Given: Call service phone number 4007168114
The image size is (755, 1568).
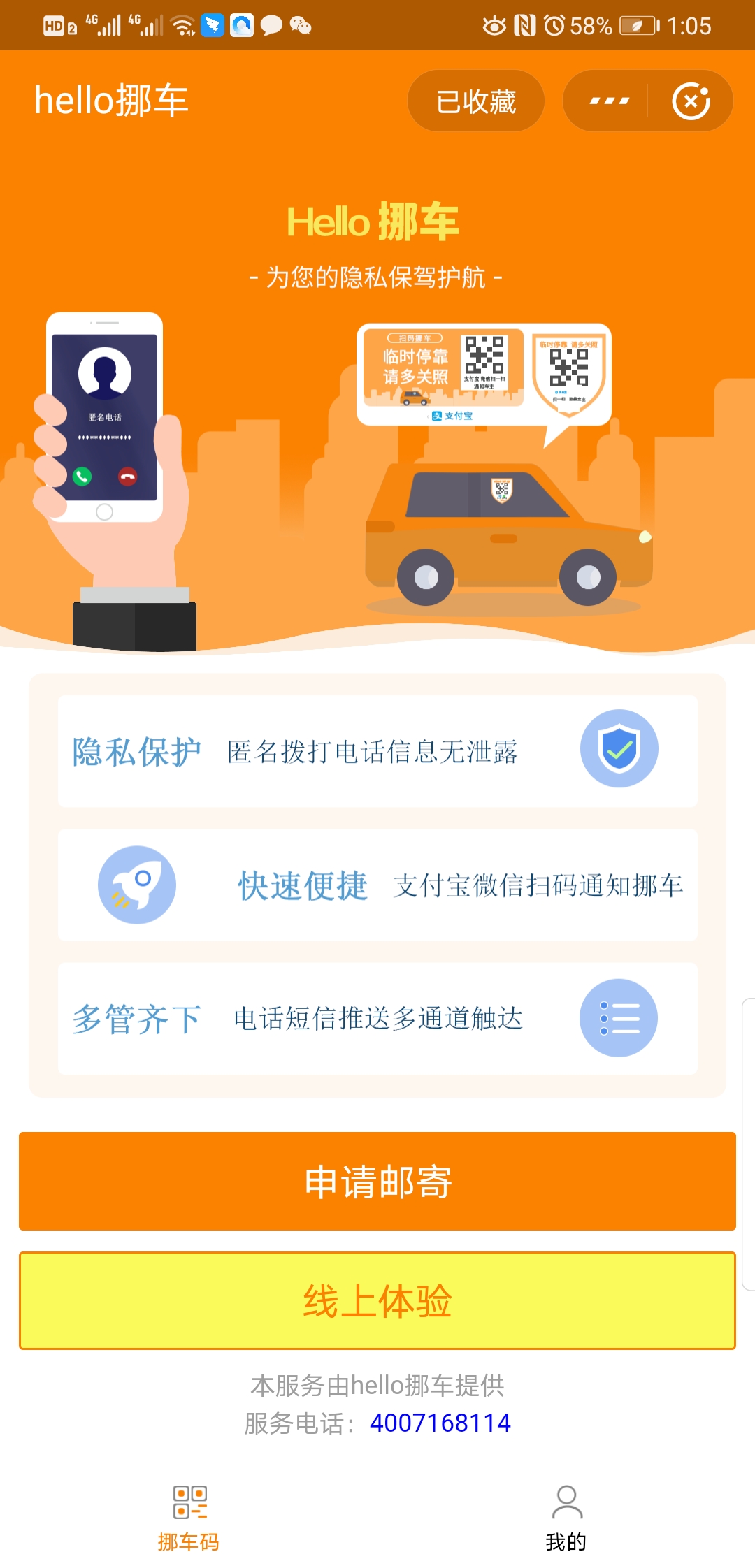Looking at the screenshot, I should click(440, 1423).
